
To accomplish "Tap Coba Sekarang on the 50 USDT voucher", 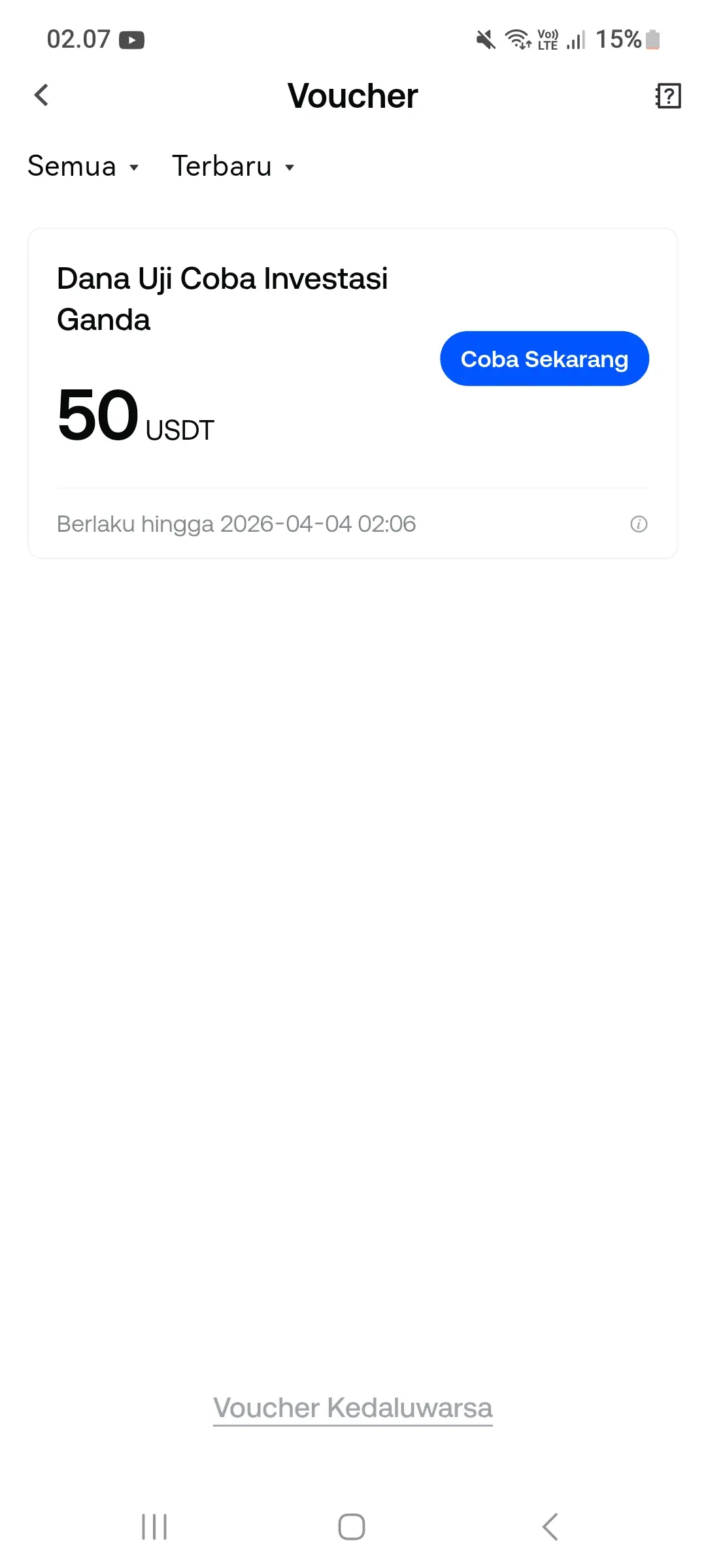I will click(x=545, y=358).
